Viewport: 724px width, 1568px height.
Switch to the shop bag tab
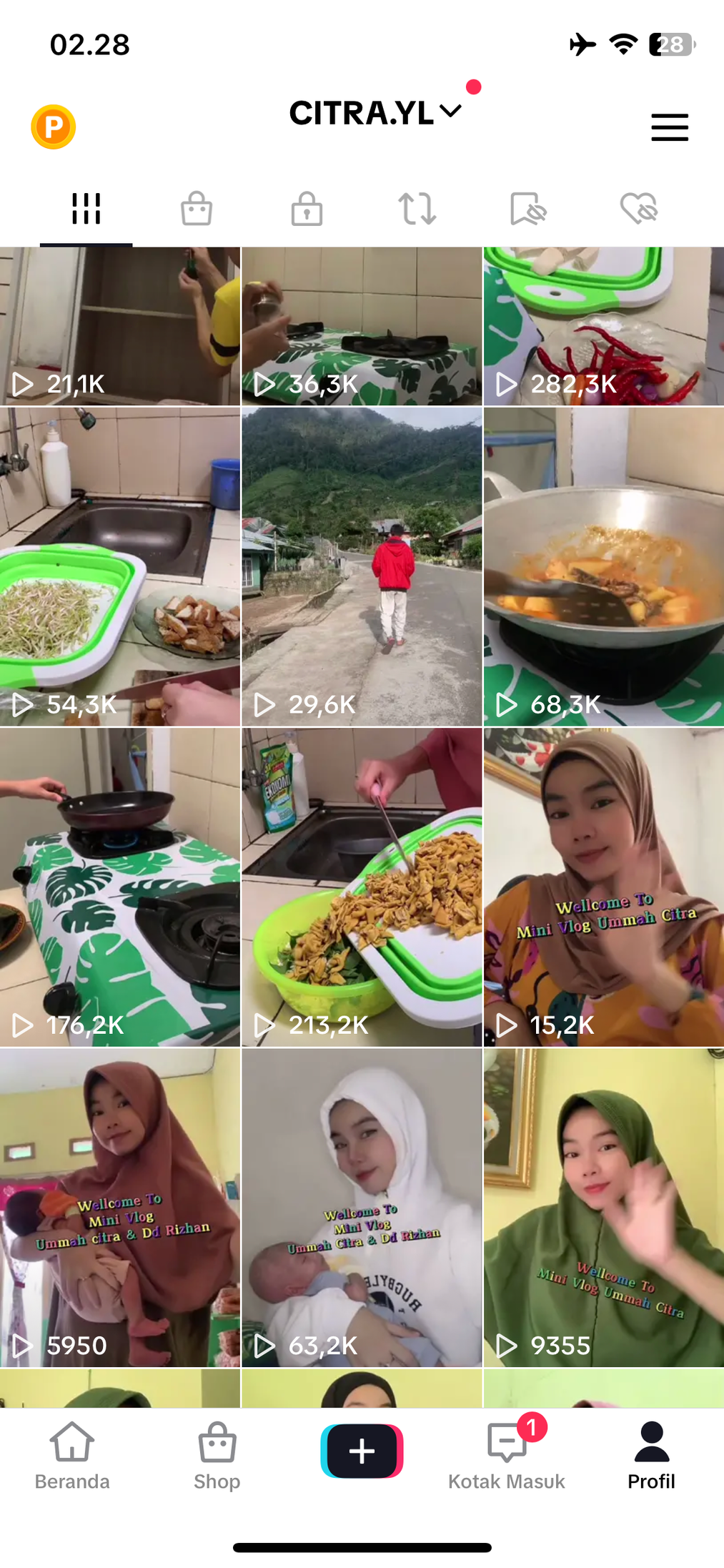(196, 209)
